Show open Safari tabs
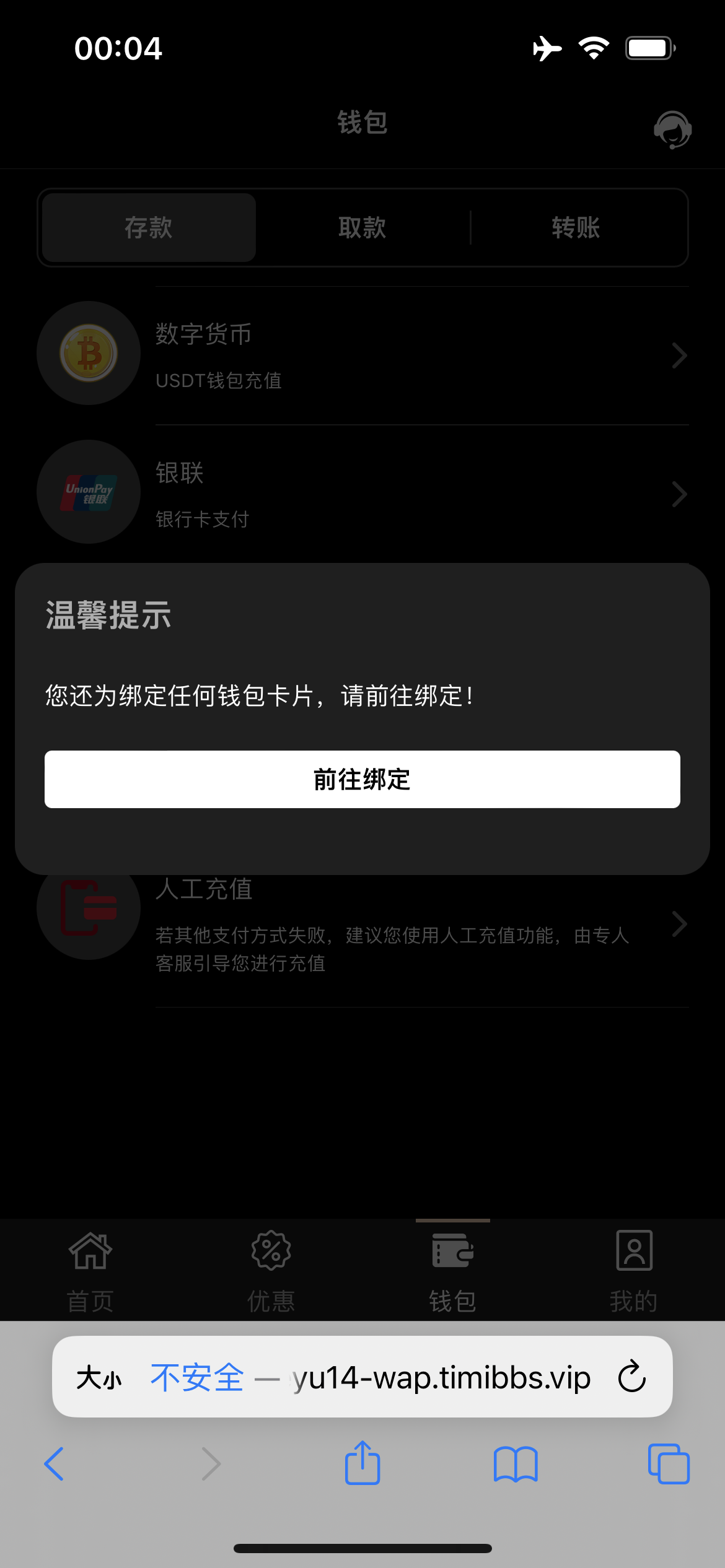 669,1464
